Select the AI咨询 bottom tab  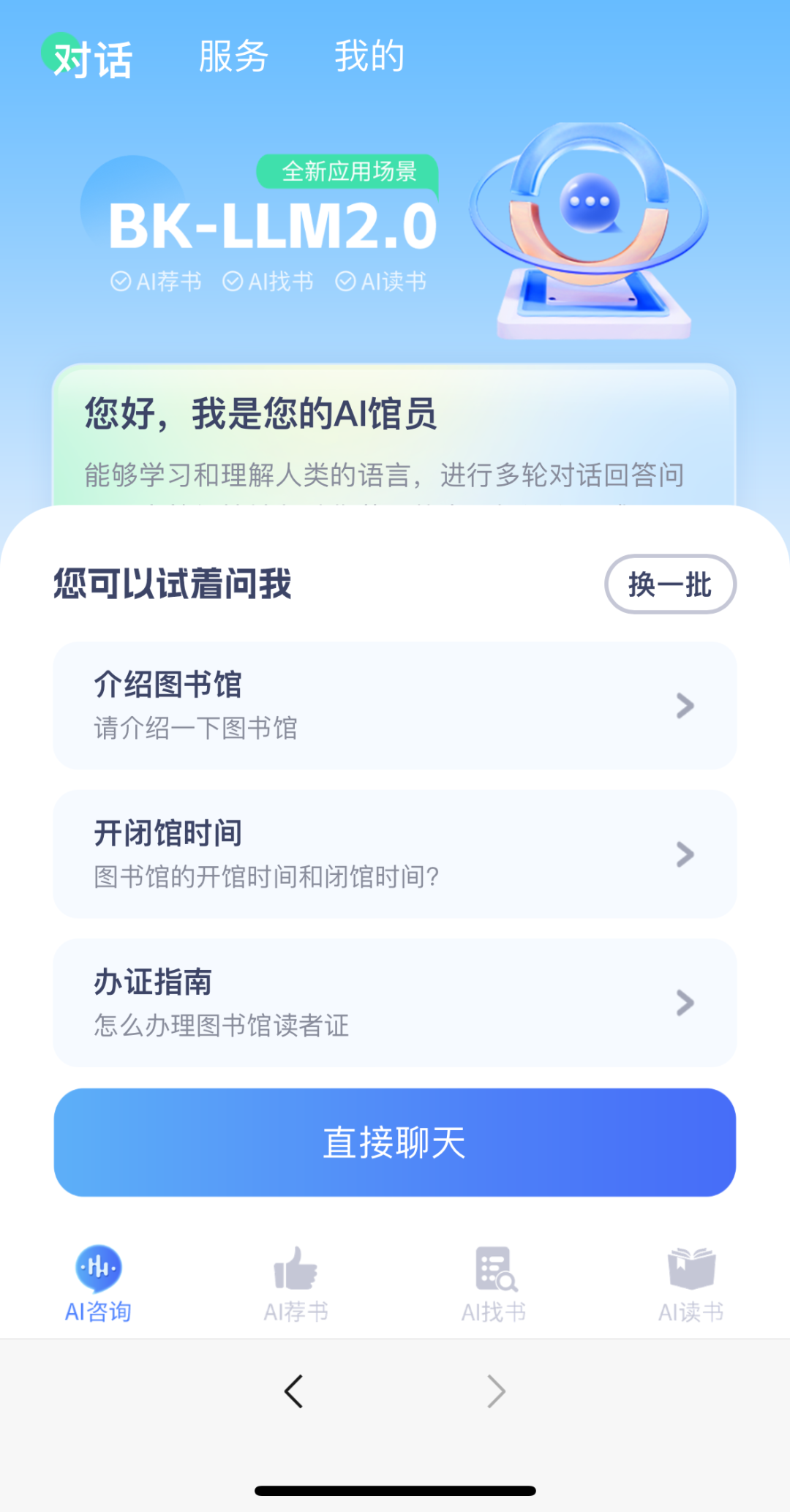(98, 1284)
